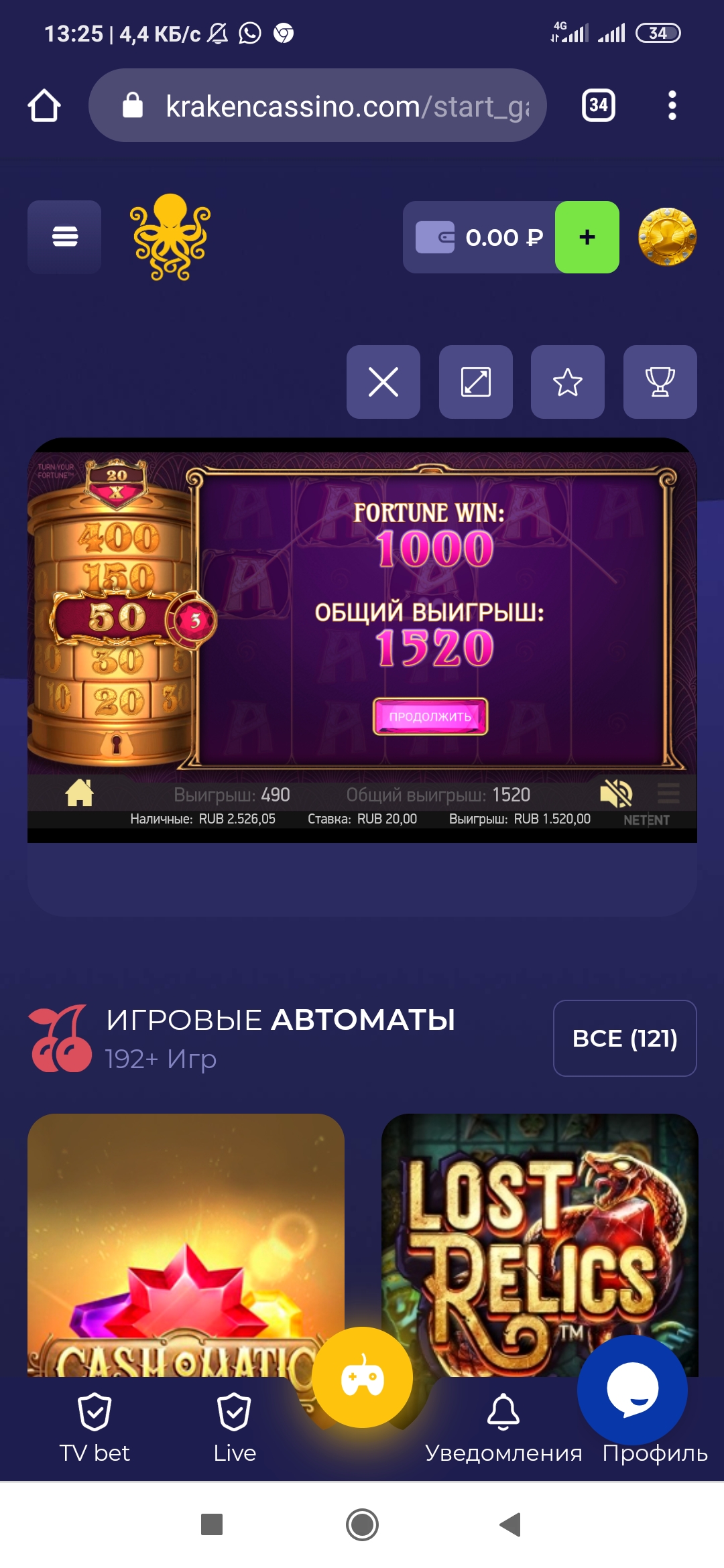Viewport: 724px width, 1568px height.
Task: Open the Cash-o-Matic game card
Action: pos(186,1240)
